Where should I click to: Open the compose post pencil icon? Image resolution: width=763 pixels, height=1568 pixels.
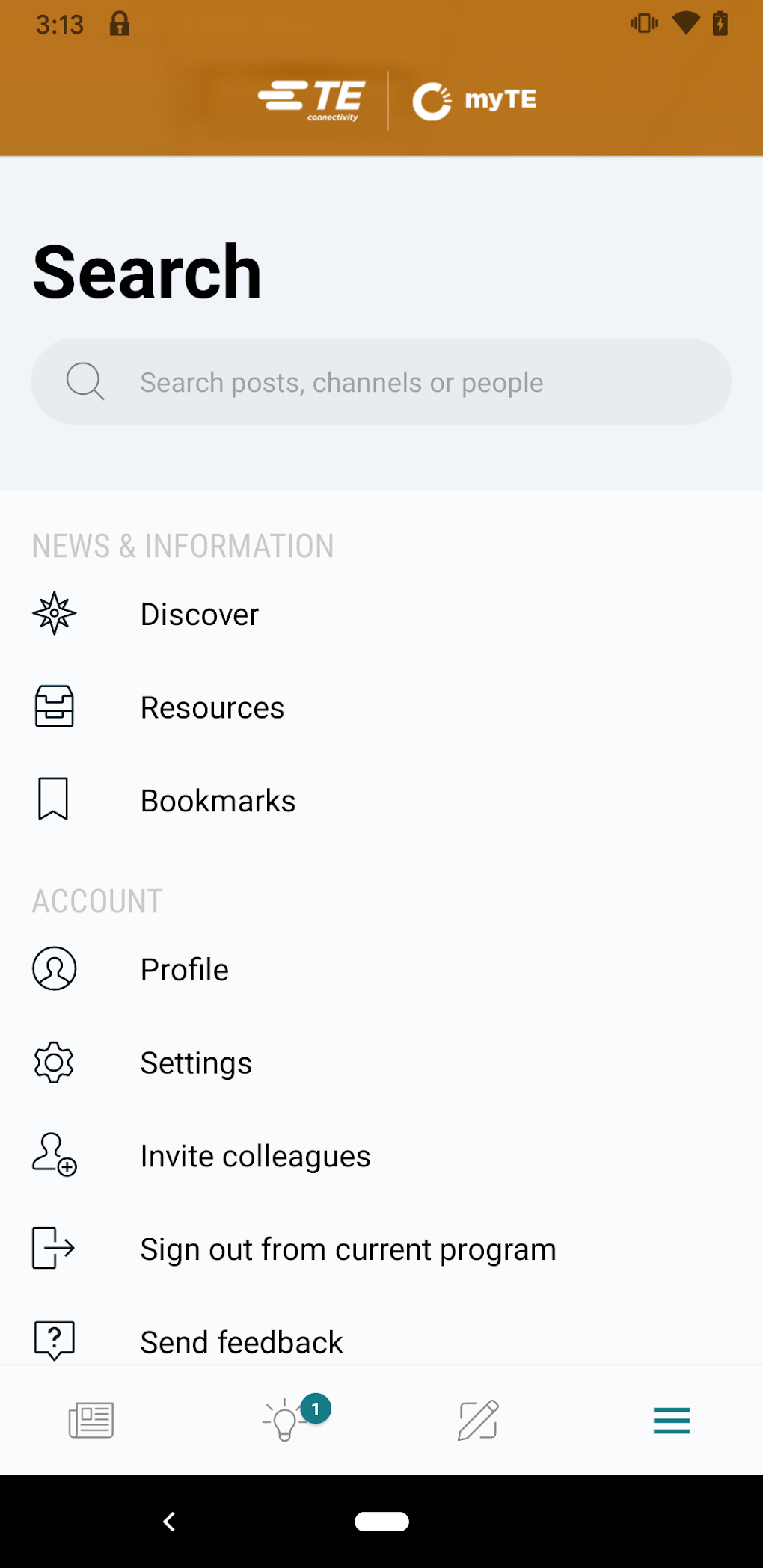(x=477, y=1419)
